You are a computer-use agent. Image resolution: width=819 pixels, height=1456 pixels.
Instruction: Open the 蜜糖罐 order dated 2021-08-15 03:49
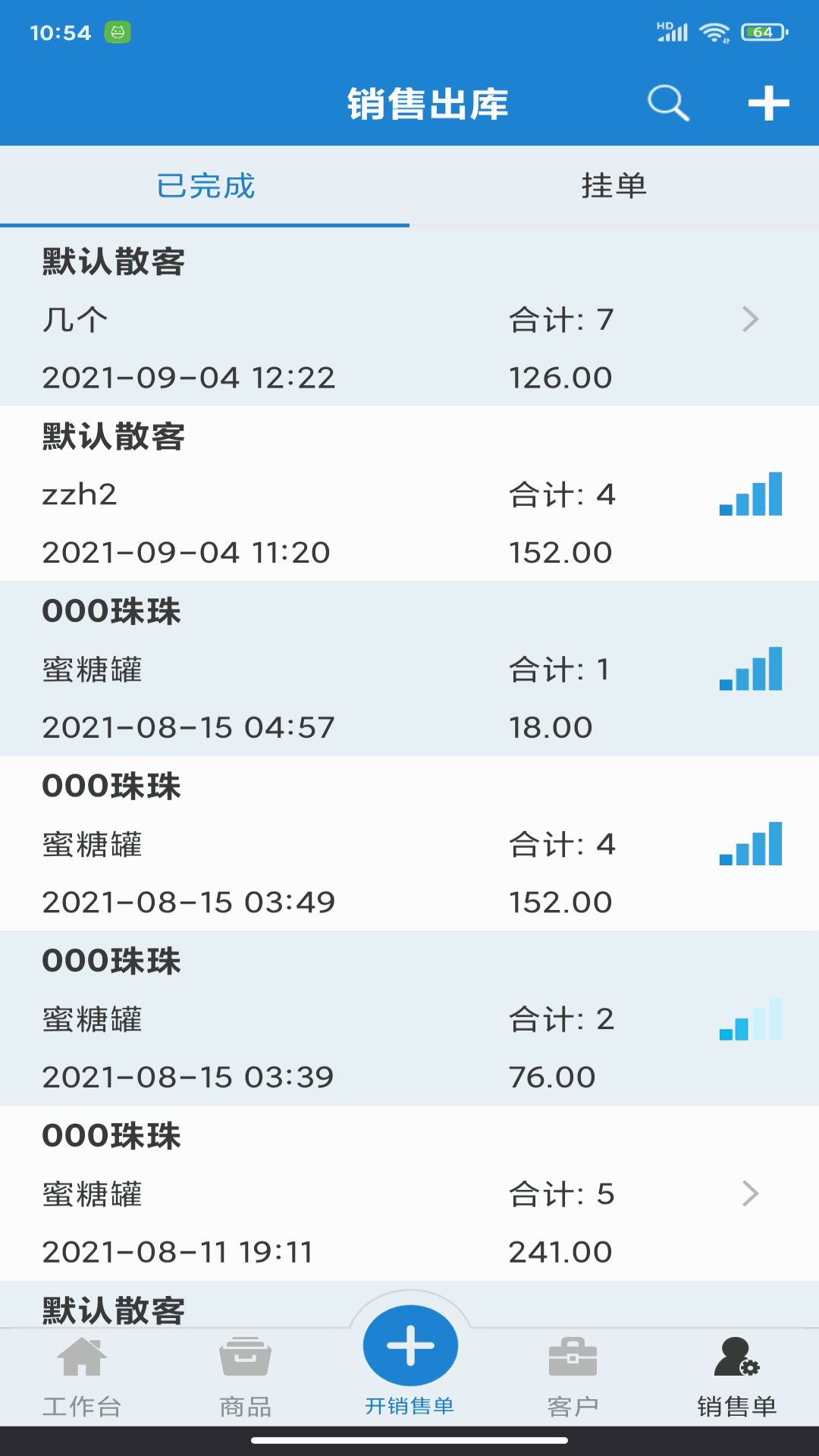coord(409,843)
